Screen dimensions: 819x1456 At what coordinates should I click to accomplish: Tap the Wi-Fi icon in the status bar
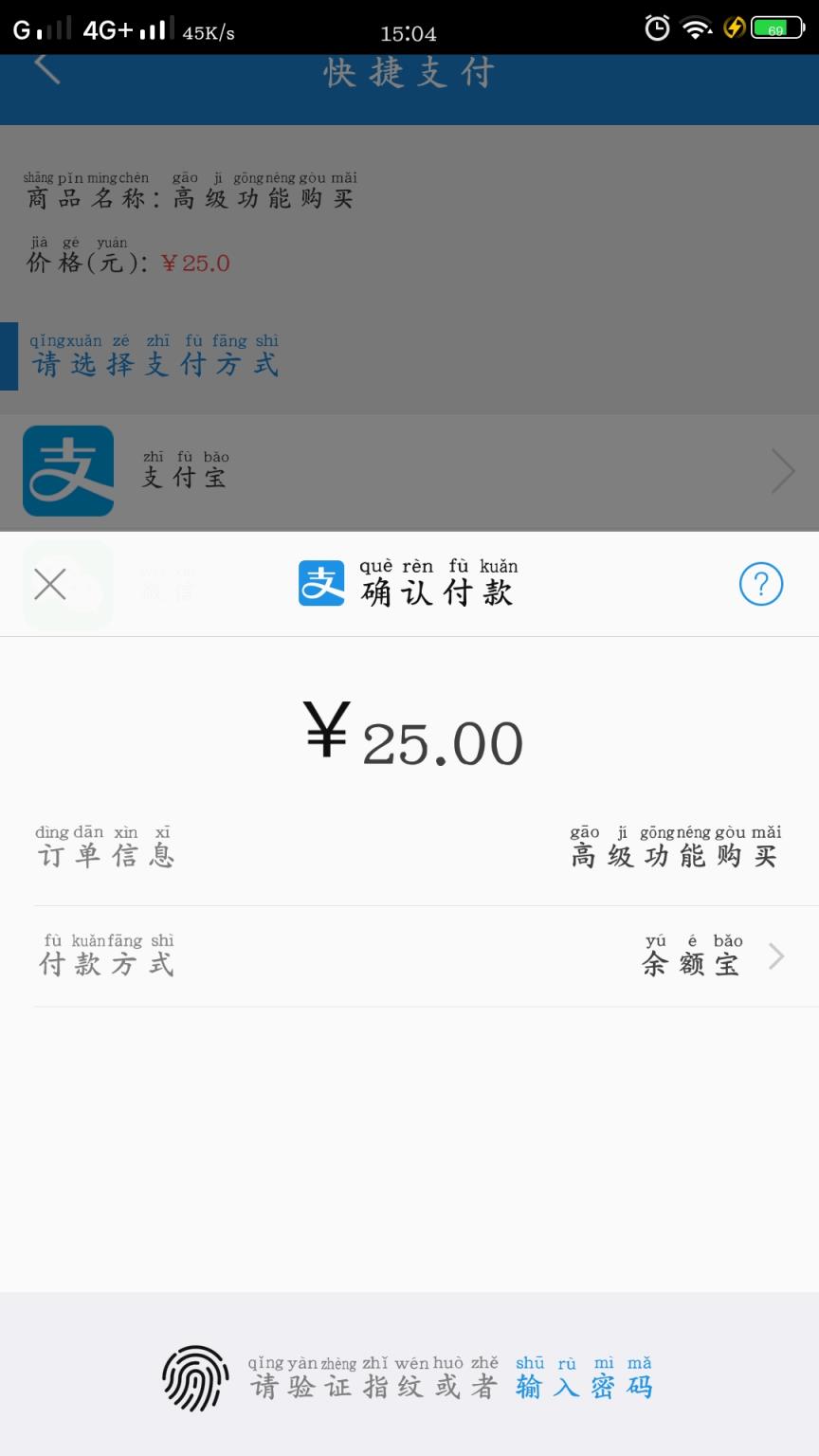coord(697,30)
